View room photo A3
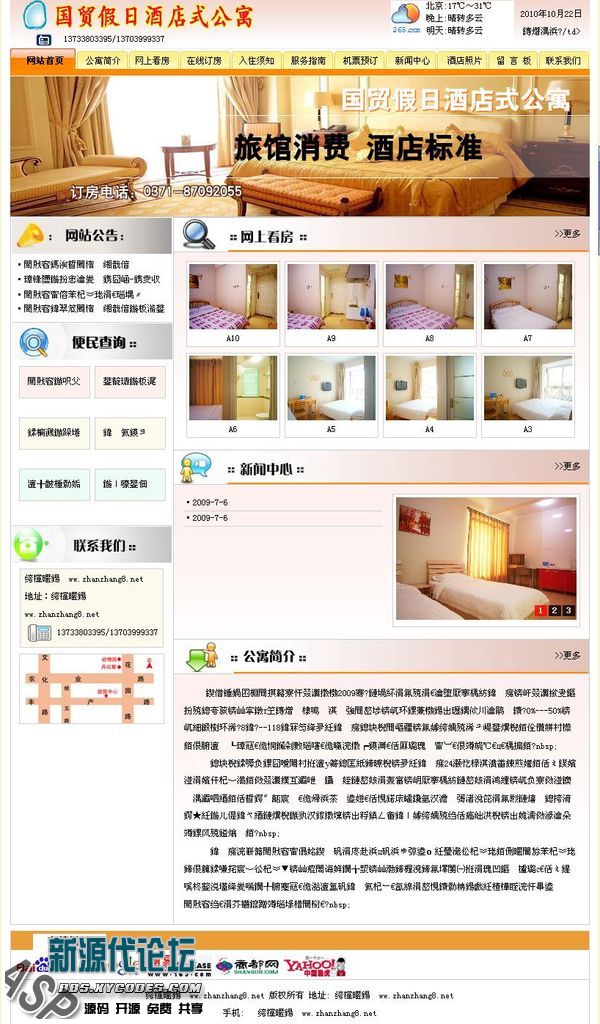Image resolution: width=600 pixels, height=1024 pixels. pyautogui.click(x=528, y=388)
